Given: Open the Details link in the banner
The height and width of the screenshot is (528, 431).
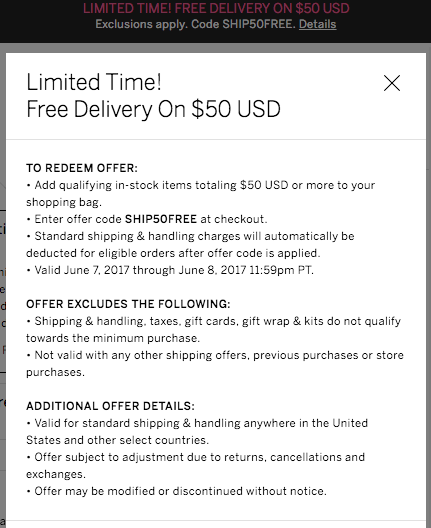Looking at the screenshot, I should 318,24.
